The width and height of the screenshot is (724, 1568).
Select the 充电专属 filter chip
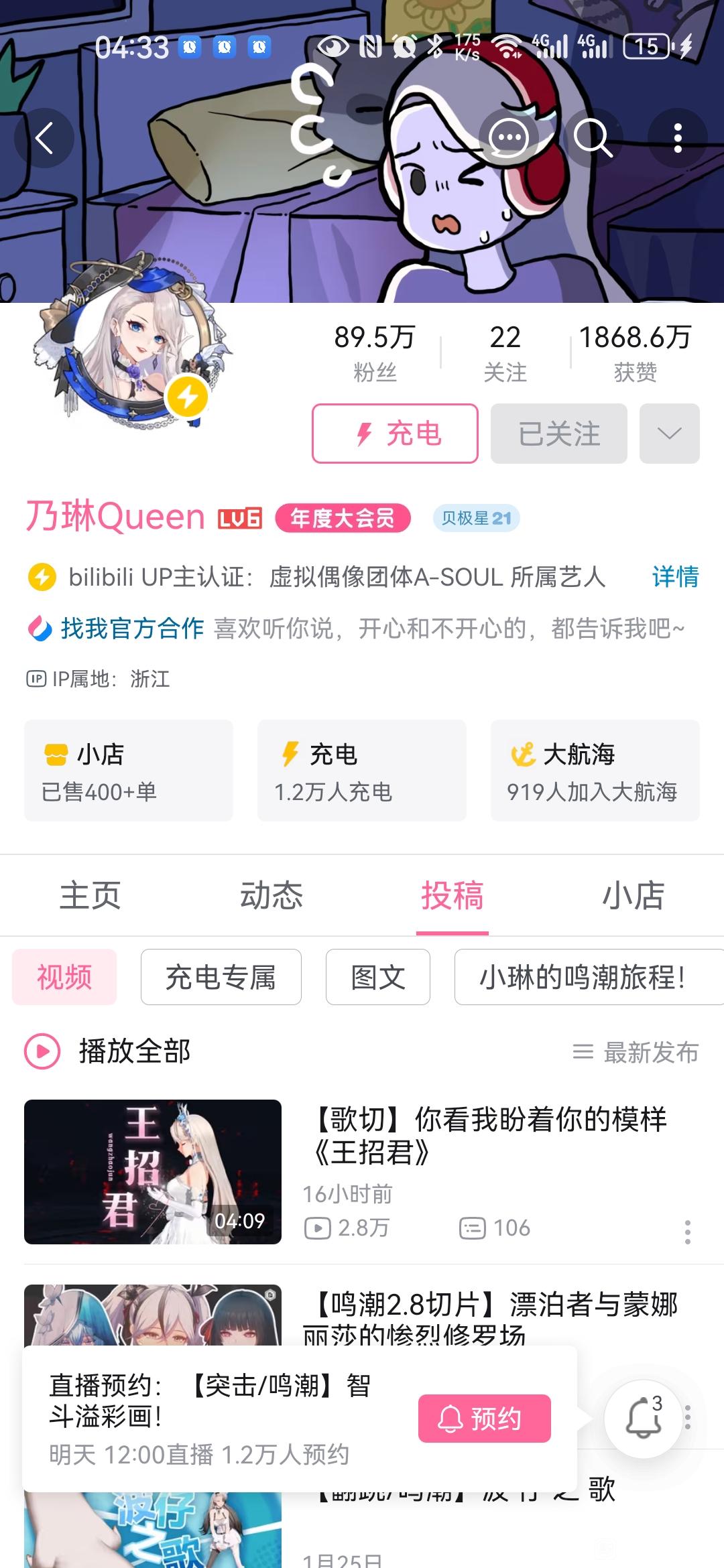click(221, 977)
